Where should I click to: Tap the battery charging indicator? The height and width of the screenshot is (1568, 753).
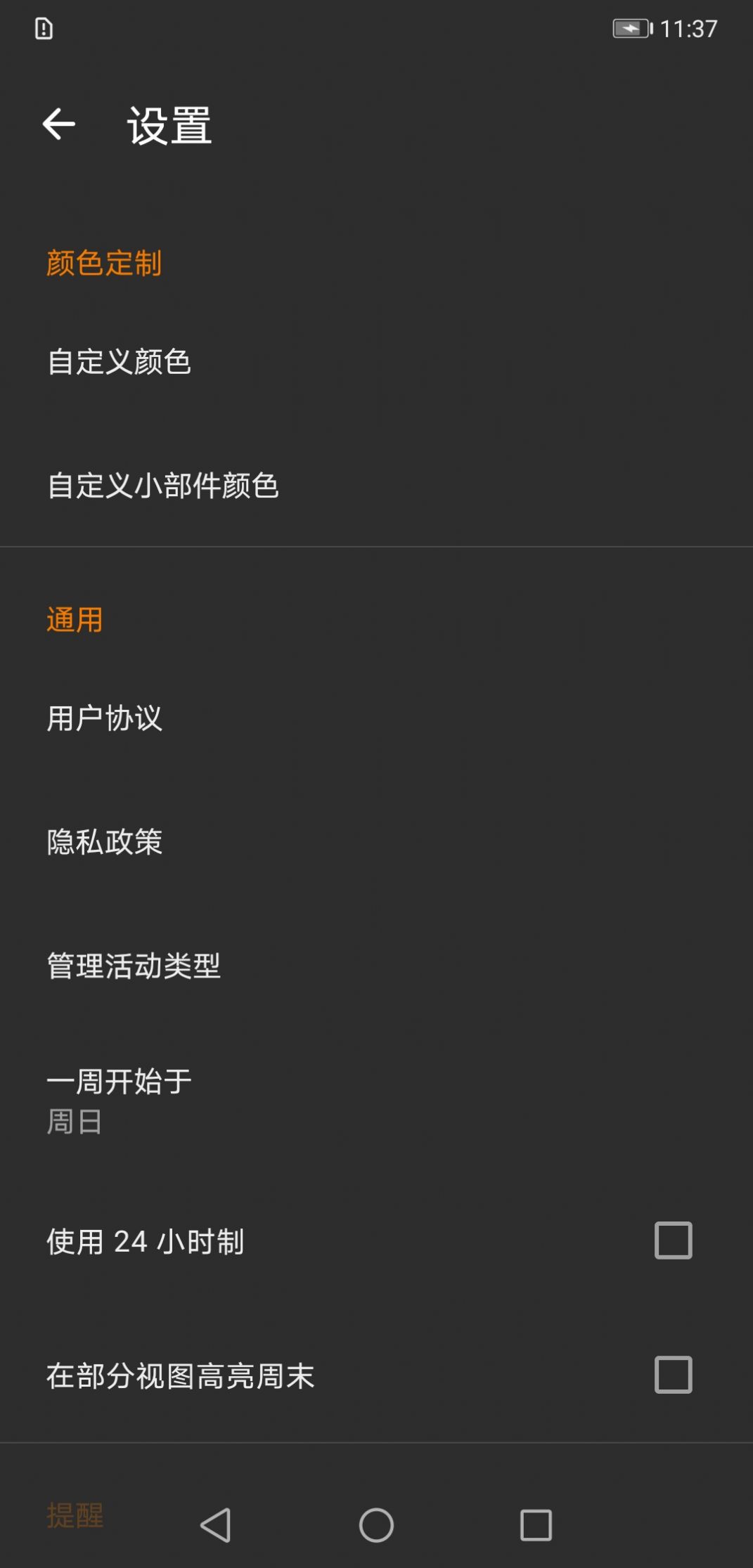pos(631,28)
